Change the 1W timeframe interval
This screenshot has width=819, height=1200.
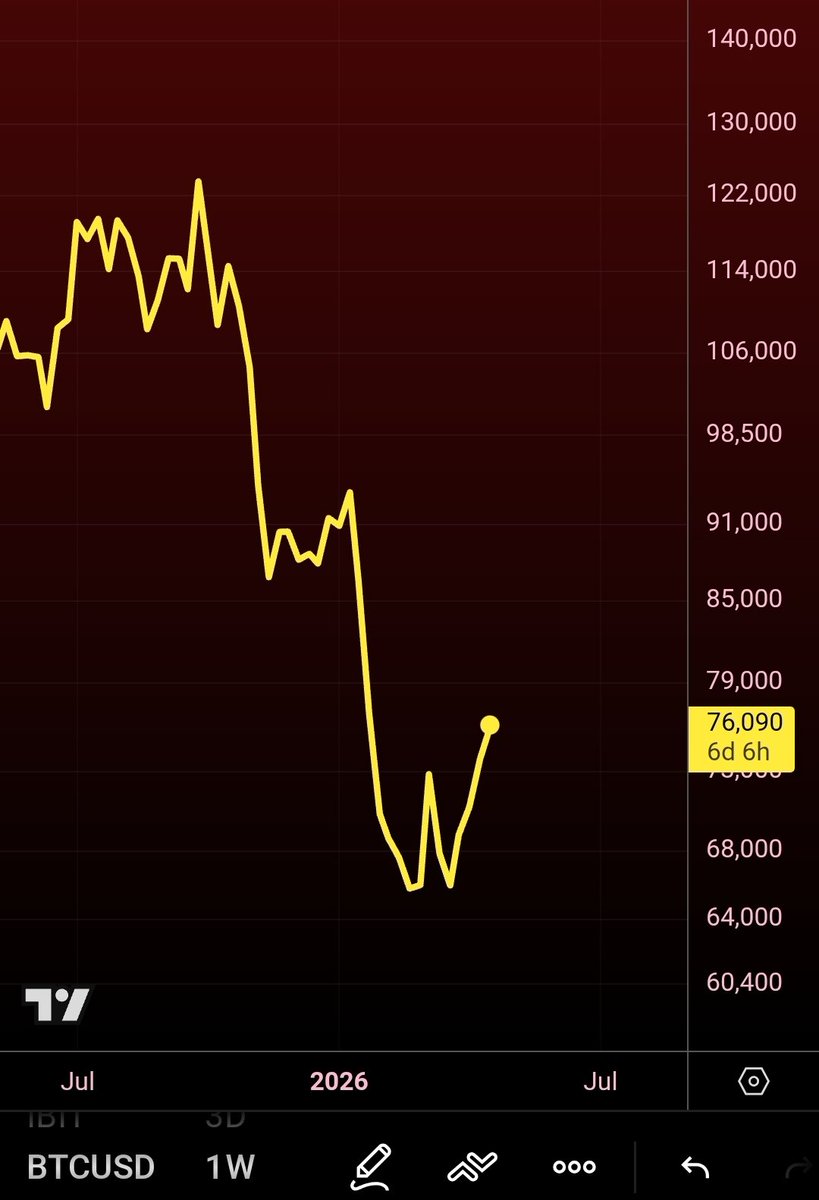pyautogui.click(x=230, y=1166)
